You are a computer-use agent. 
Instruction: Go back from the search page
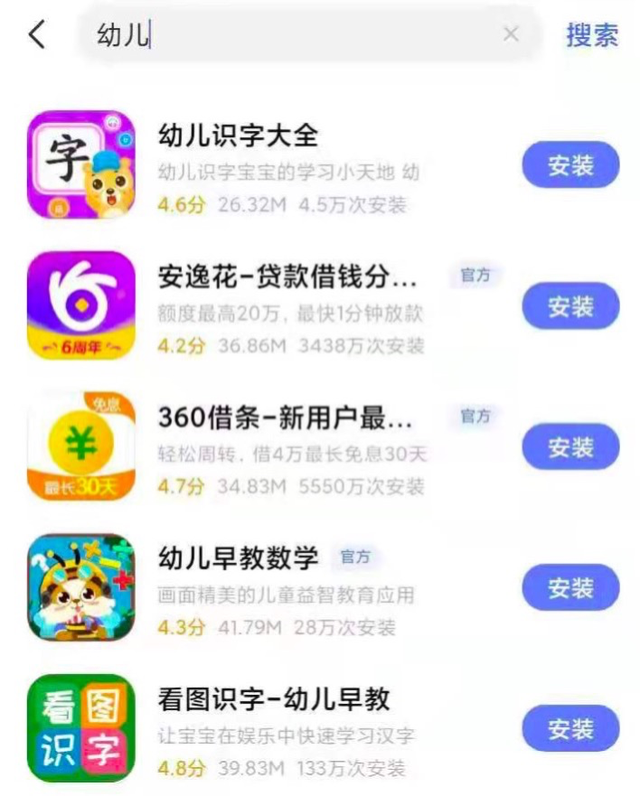click(x=37, y=35)
